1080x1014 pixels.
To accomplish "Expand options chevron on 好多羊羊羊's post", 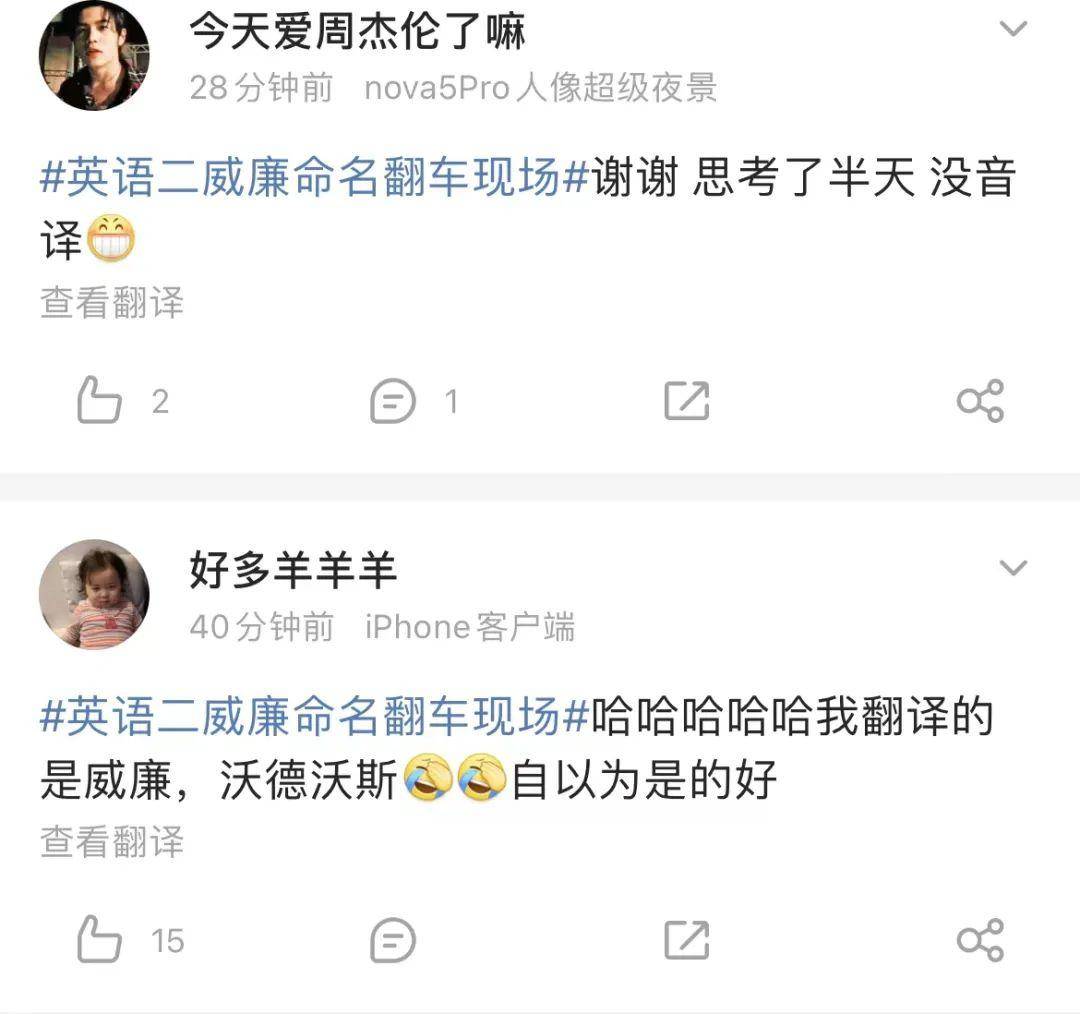I will pos(1013,569).
